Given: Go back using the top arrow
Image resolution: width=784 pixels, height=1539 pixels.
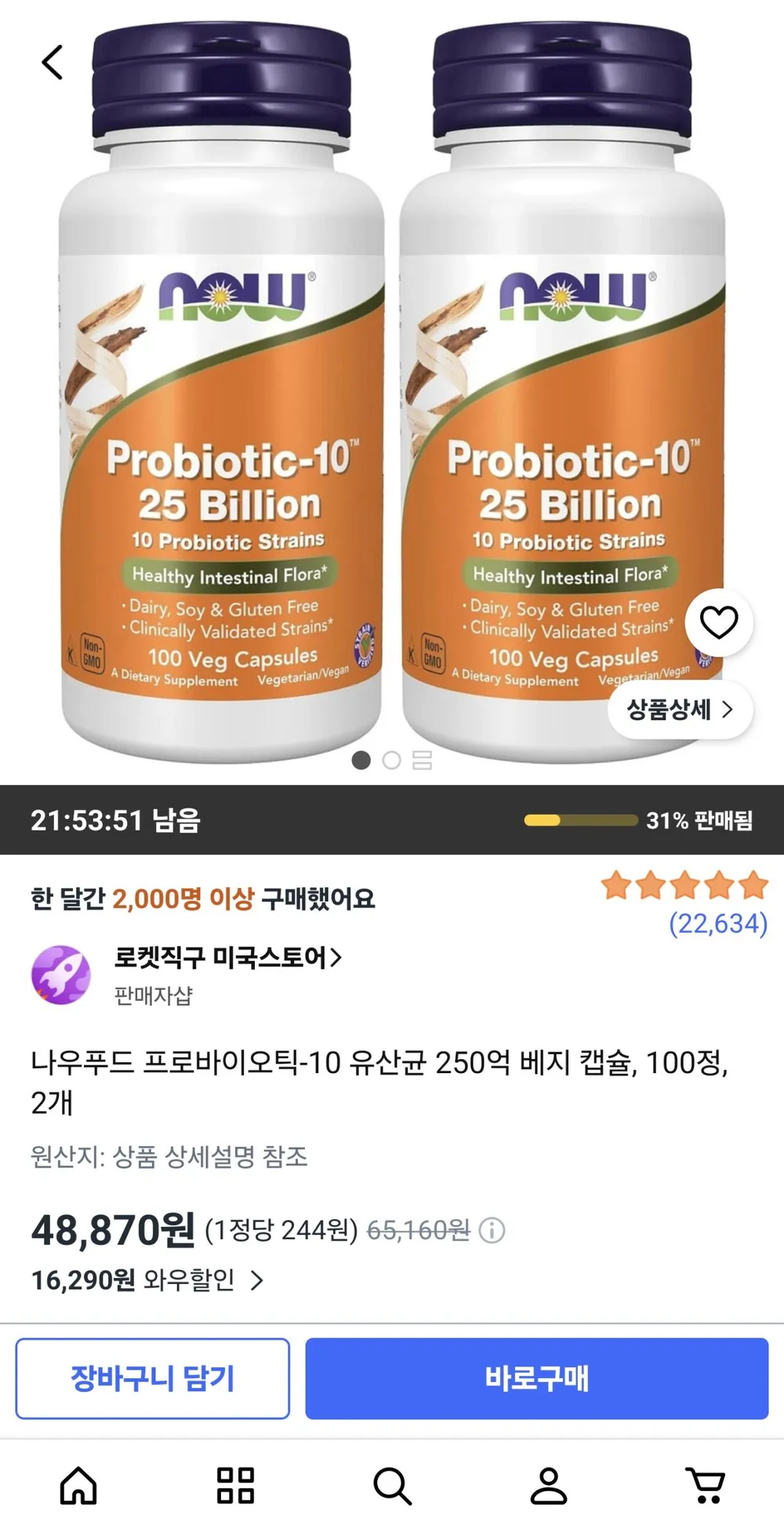Looking at the screenshot, I should tap(52, 63).
